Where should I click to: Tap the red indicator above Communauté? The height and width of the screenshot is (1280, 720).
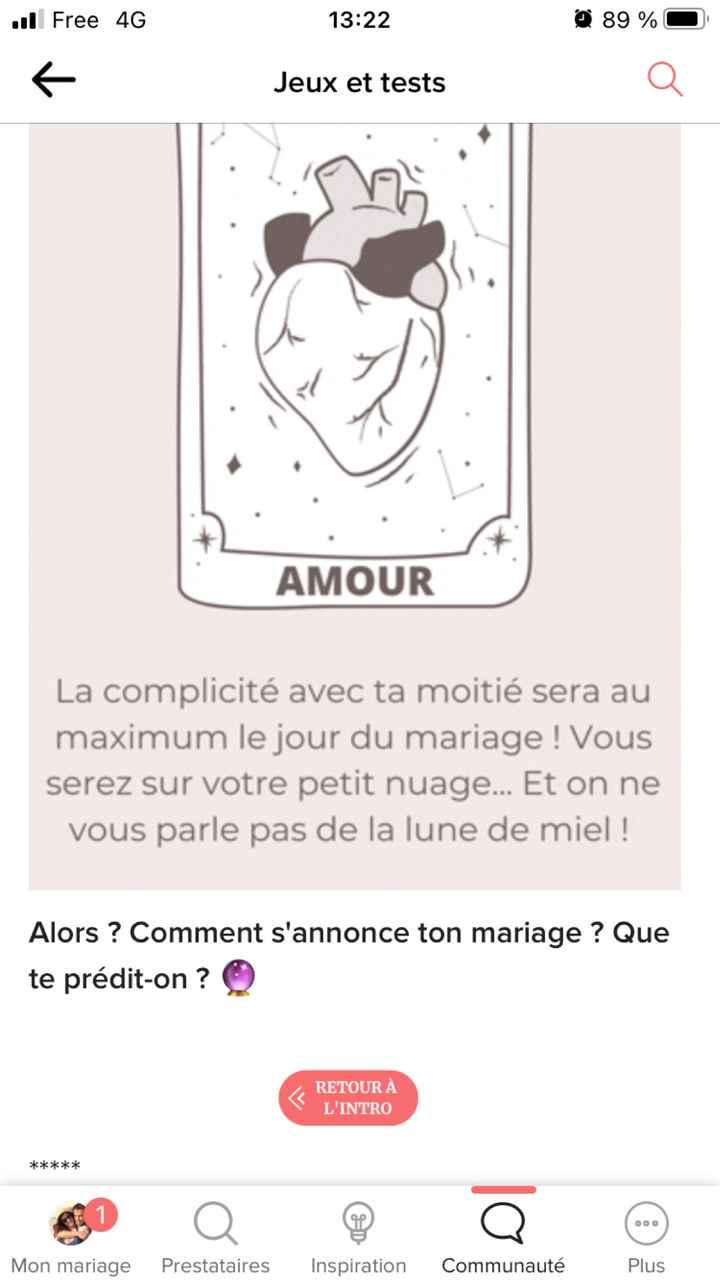click(x=503, y=1190)
